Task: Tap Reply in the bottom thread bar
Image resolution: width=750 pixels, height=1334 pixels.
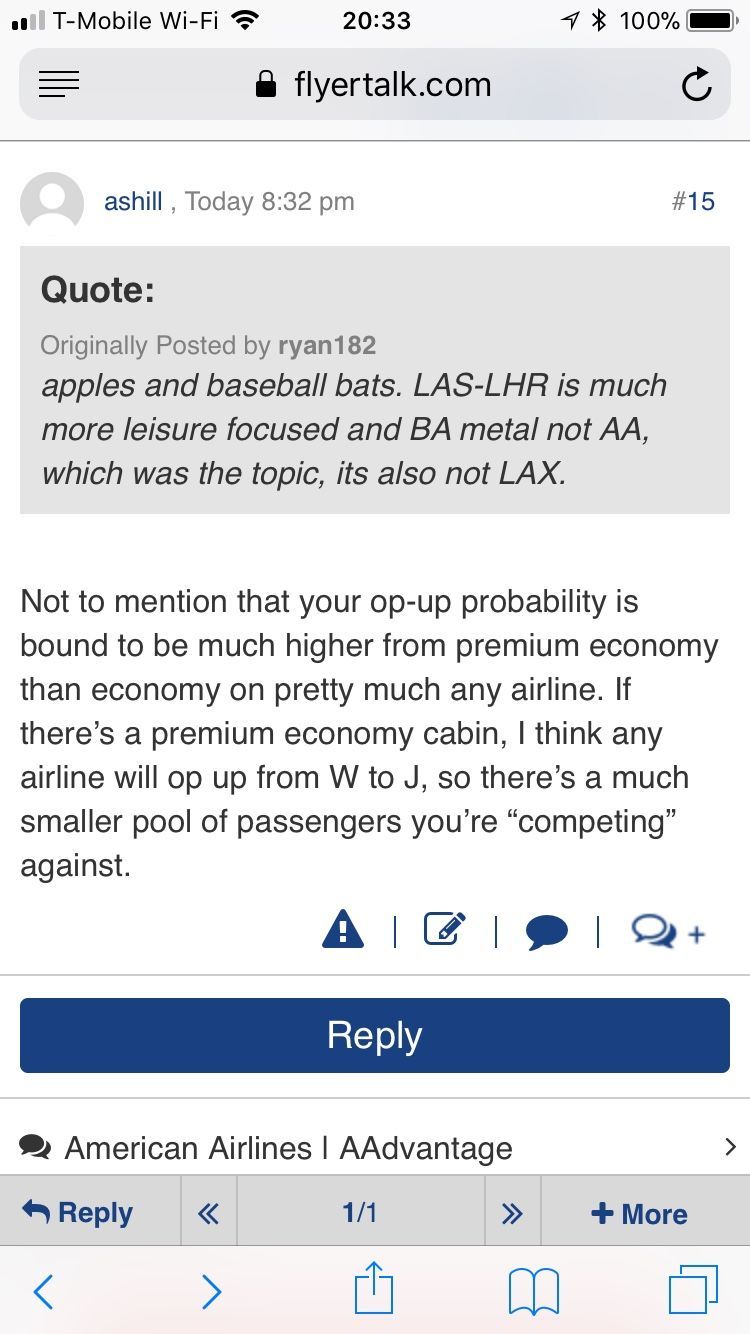Action: [78, 1212]
